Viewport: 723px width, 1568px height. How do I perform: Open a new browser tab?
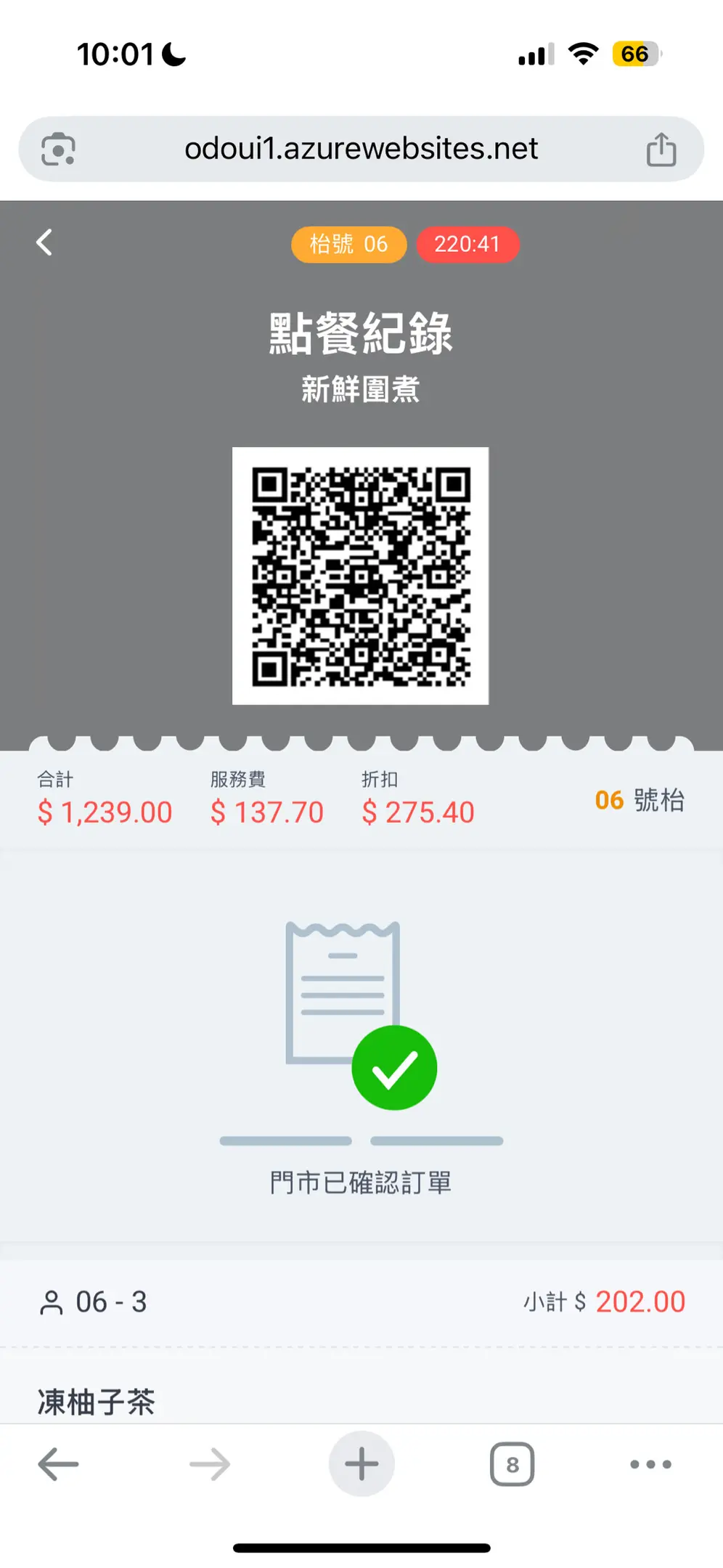(x=361, y=1464)
